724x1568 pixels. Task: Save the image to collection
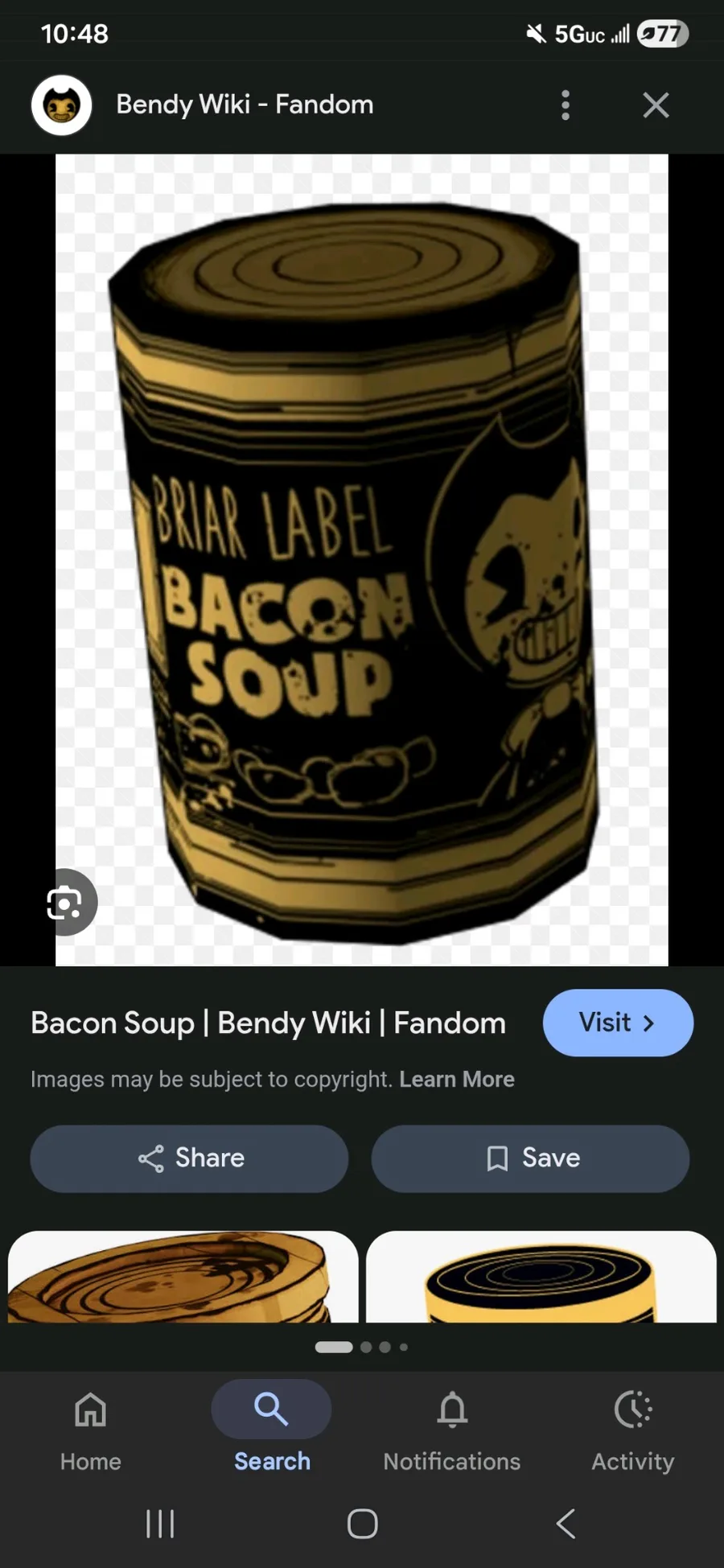point(530,1159)
